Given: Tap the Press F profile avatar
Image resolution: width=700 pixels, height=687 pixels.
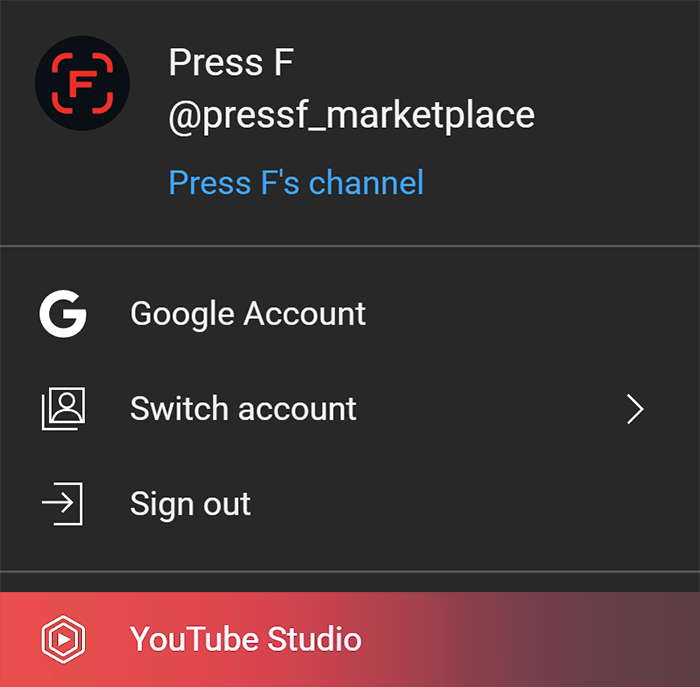Looking at the screenshot, I should coord(82,83).
